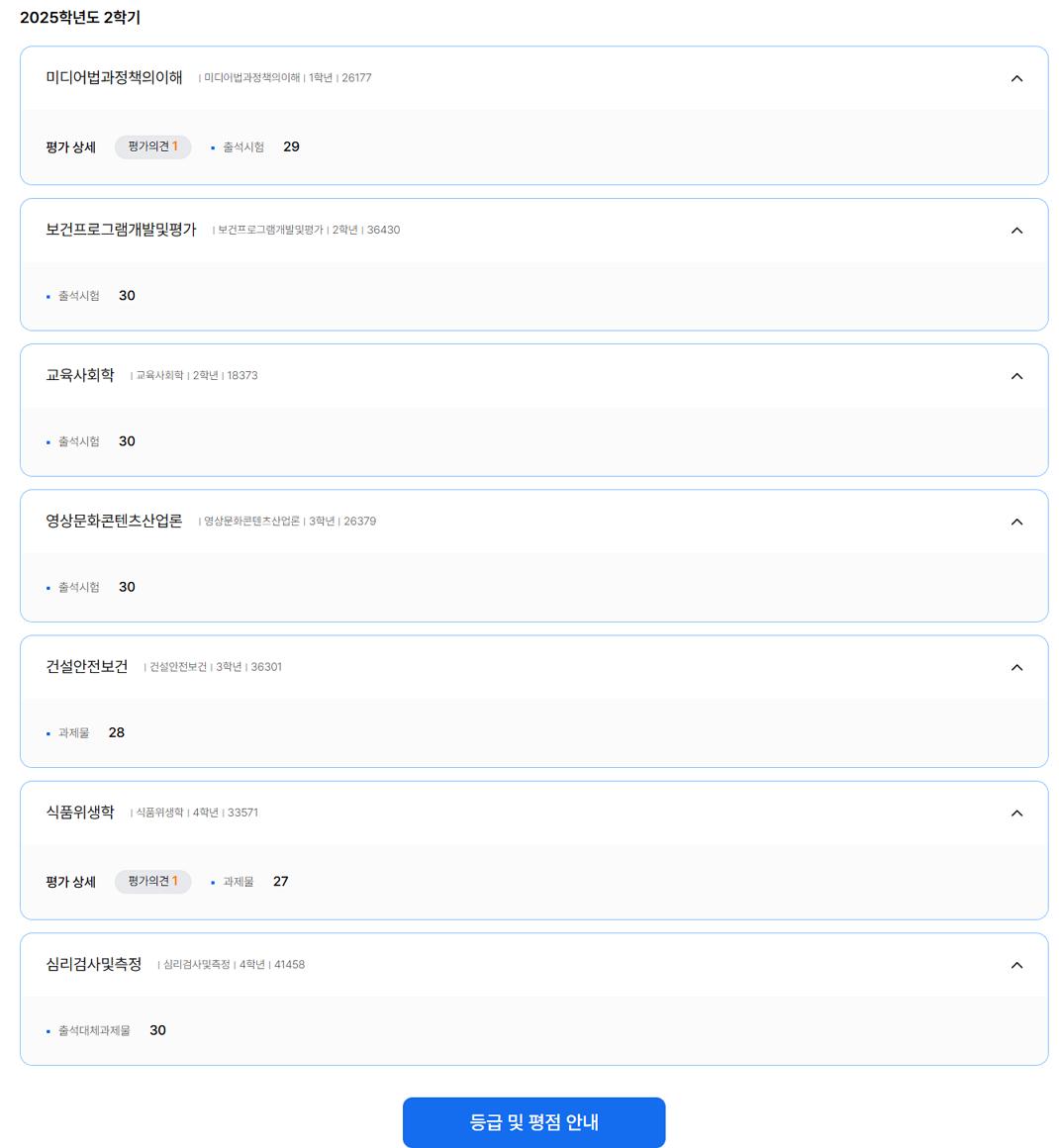This screenshot has width=1059, height=1148.
Task: Collapse the 건설안전보건 course card
Action: coord(1016,667)
